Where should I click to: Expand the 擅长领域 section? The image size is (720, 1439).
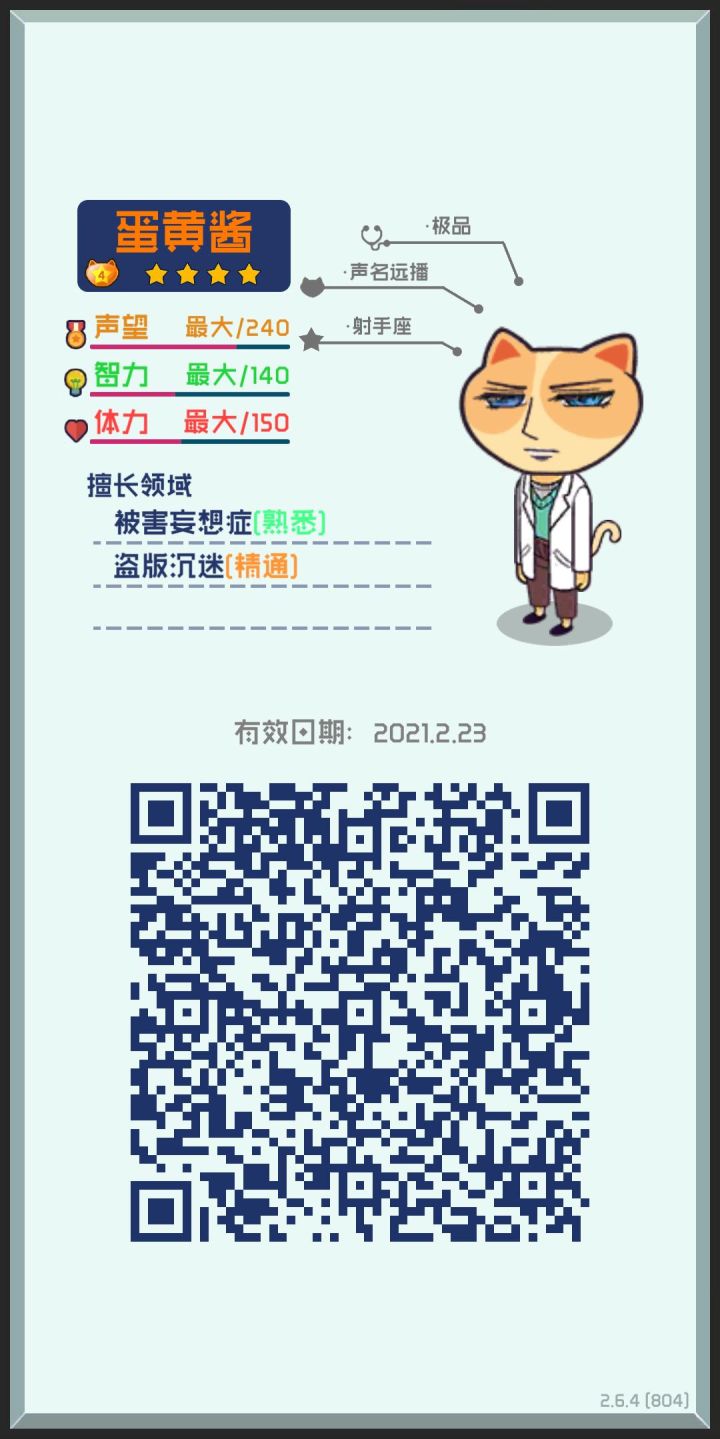pyautogui.click(x=140, y=482)
